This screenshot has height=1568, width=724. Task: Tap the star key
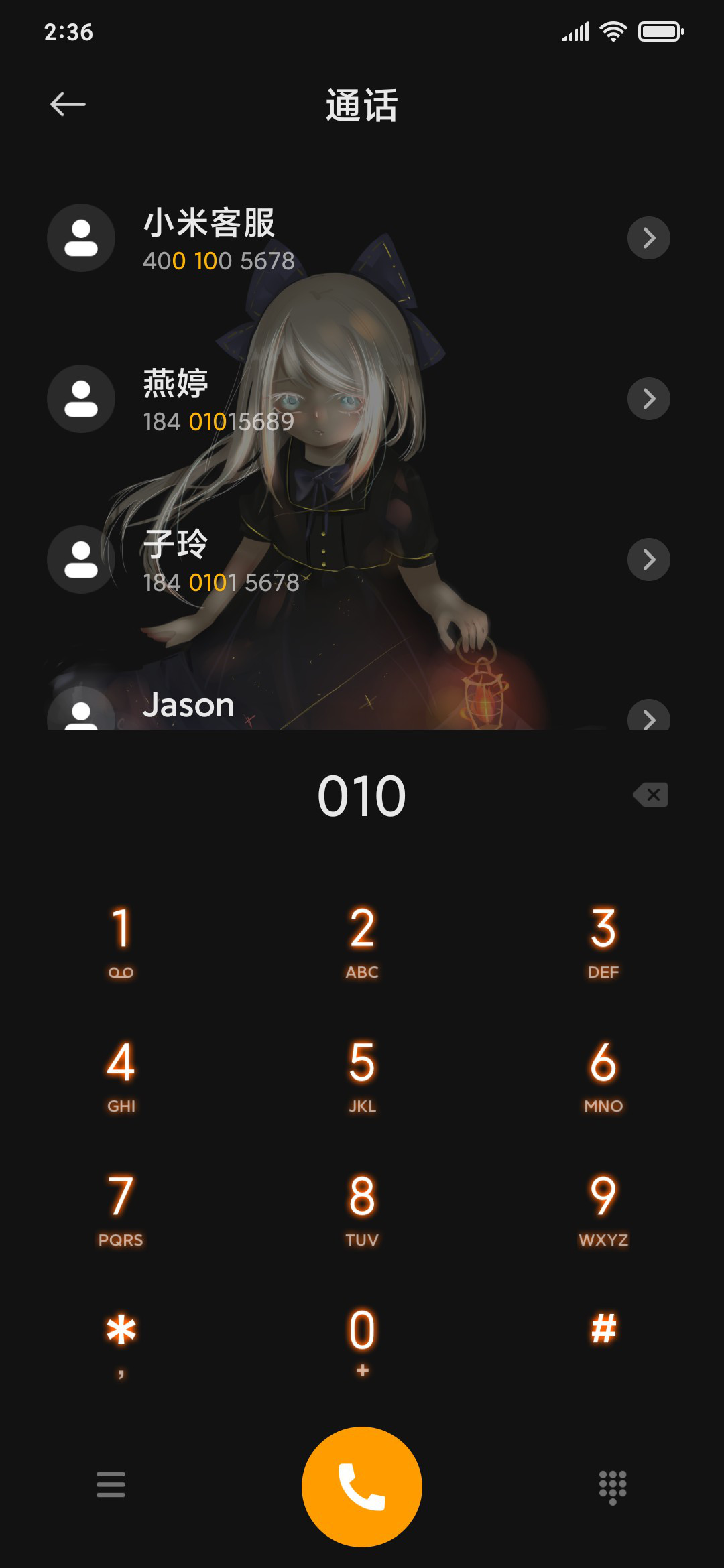coord(121,1342)
